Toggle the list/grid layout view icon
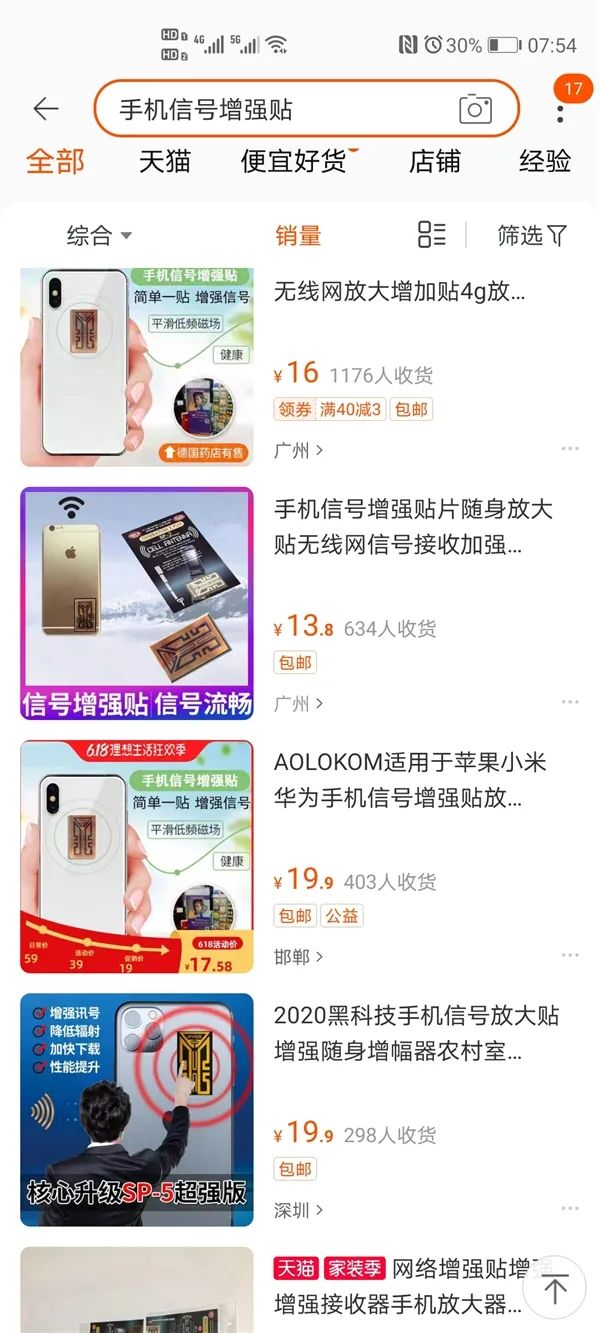This screenshot has width=600, height=1333. coord(431,235)
